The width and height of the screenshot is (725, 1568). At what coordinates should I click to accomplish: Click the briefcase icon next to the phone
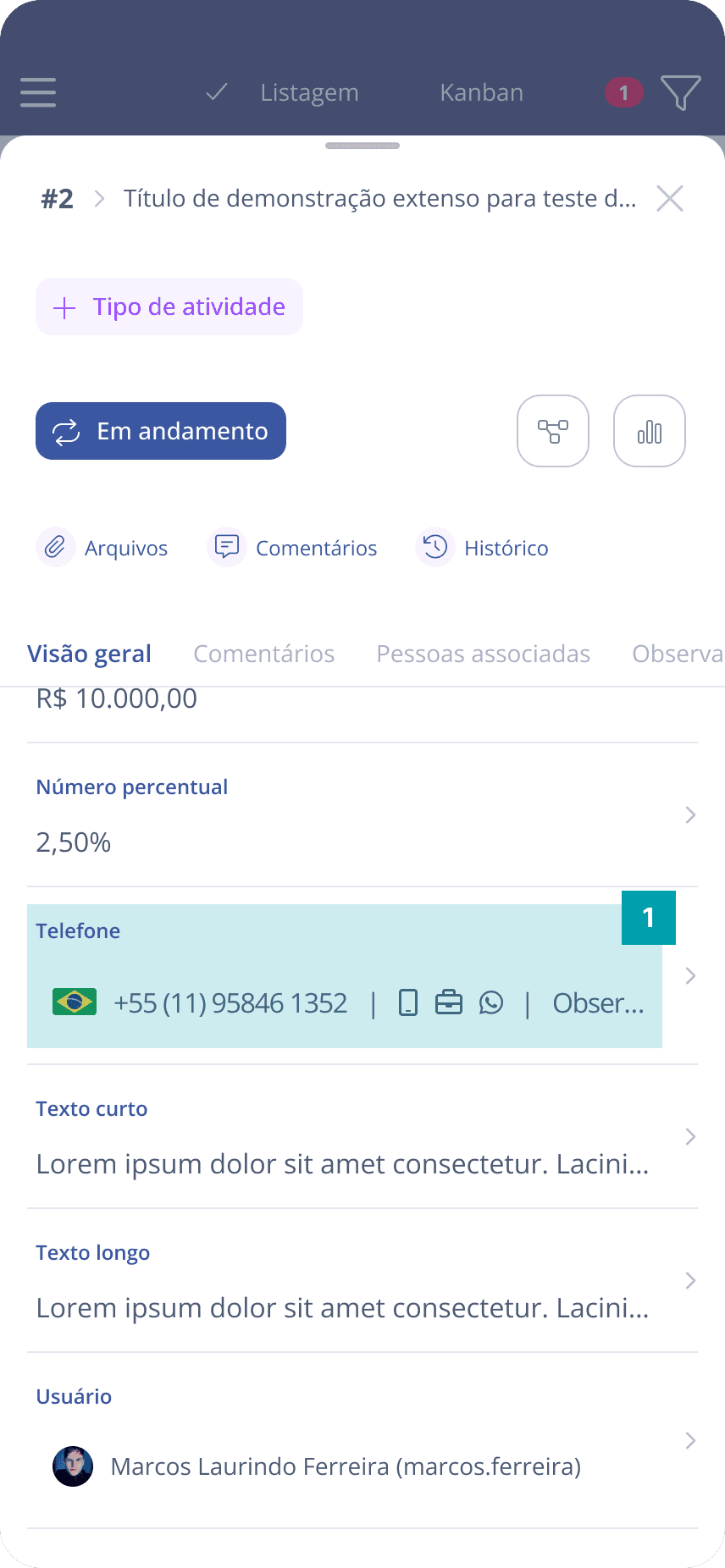(x=450, y=1002)
